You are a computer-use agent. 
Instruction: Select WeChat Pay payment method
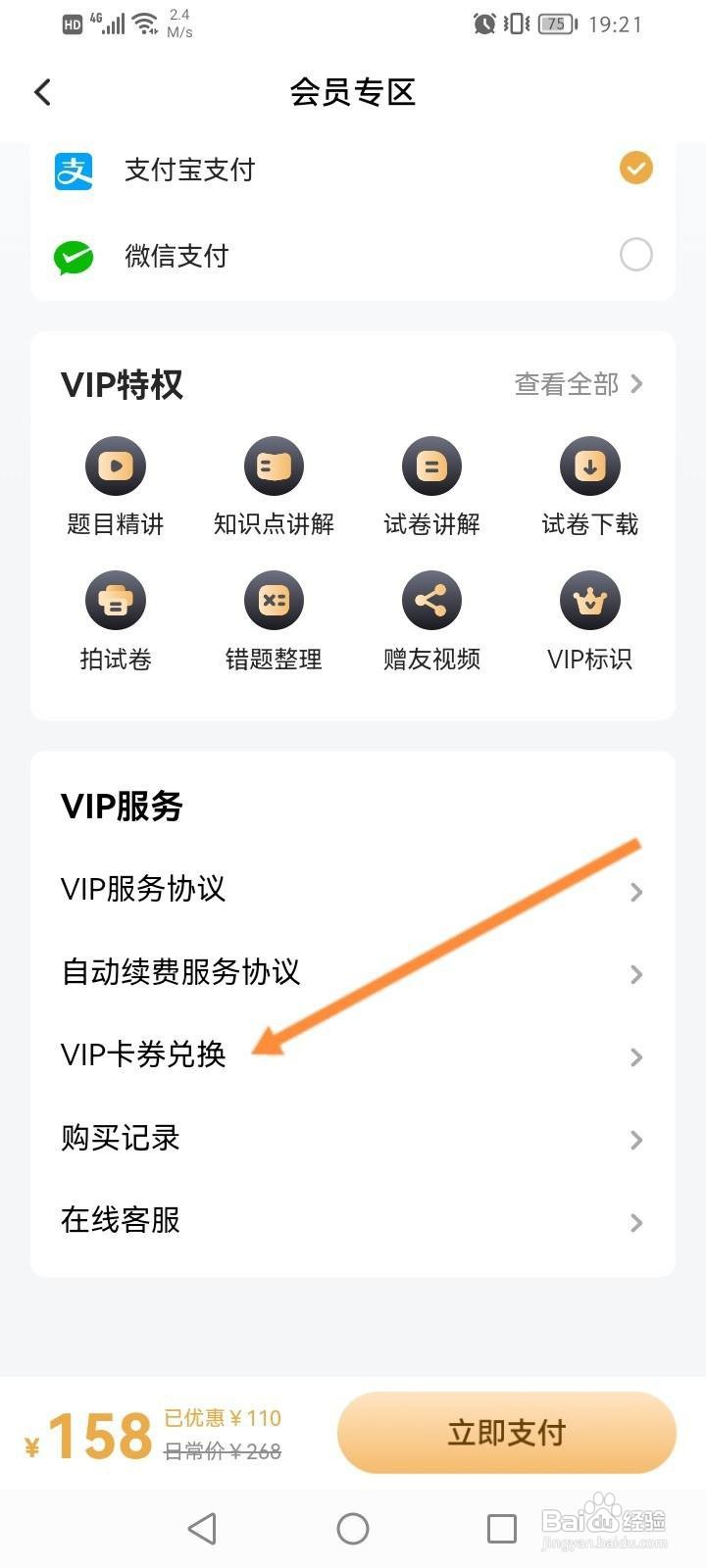(x=635, y=255)
